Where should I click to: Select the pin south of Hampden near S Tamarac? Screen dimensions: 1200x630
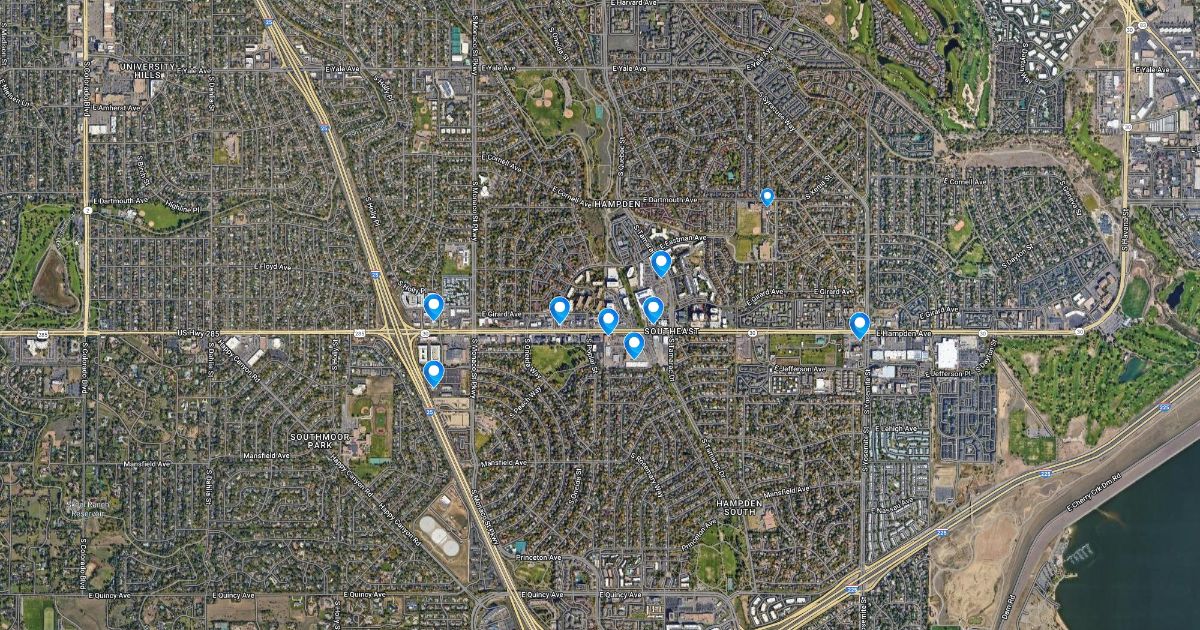634,344
